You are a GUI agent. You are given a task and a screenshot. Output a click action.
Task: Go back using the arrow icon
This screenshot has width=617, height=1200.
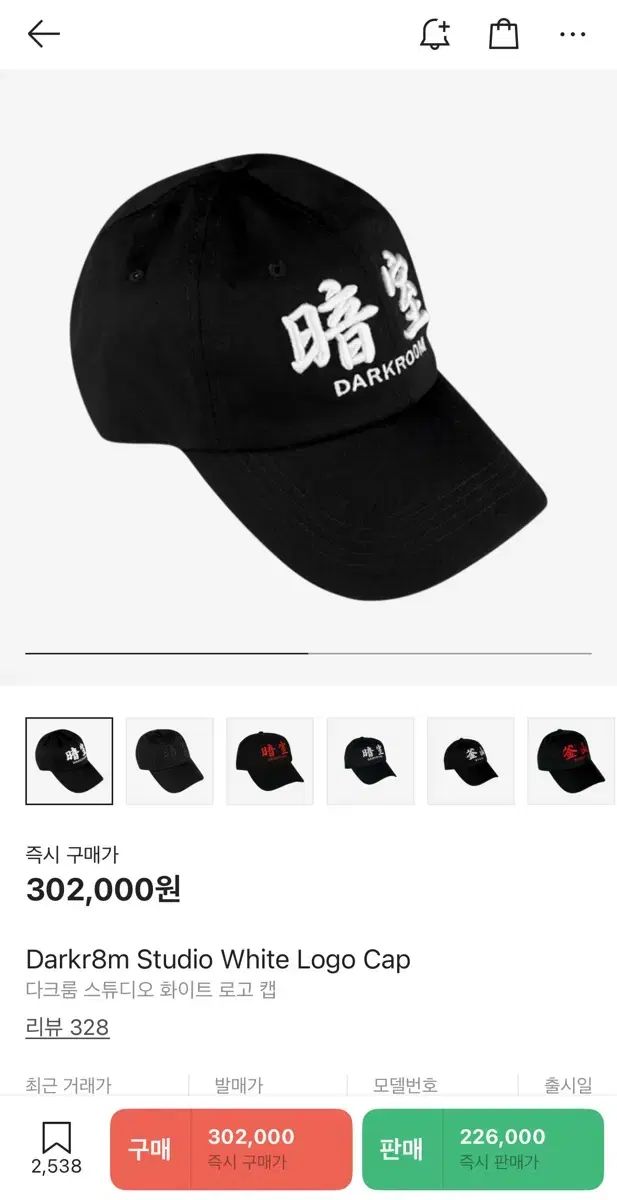44,34
